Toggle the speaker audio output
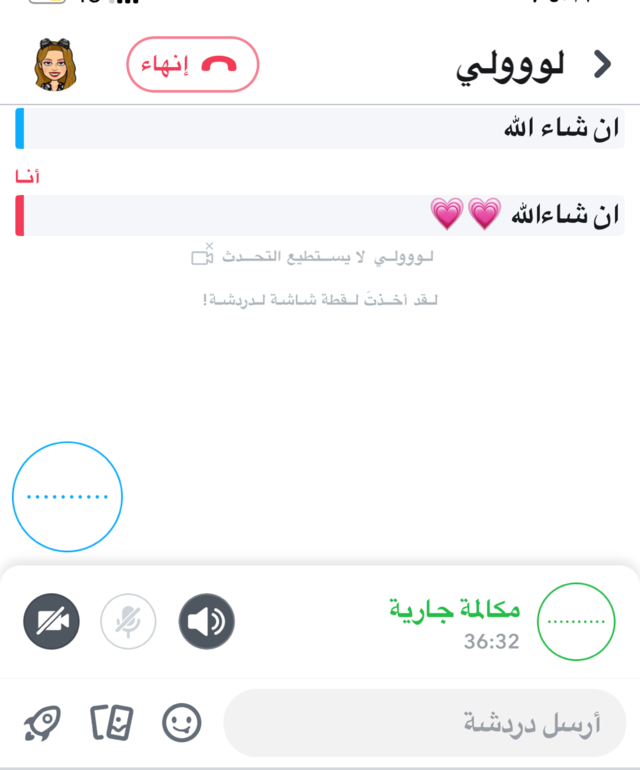This screenshot has height=770, width=640. 207,621
